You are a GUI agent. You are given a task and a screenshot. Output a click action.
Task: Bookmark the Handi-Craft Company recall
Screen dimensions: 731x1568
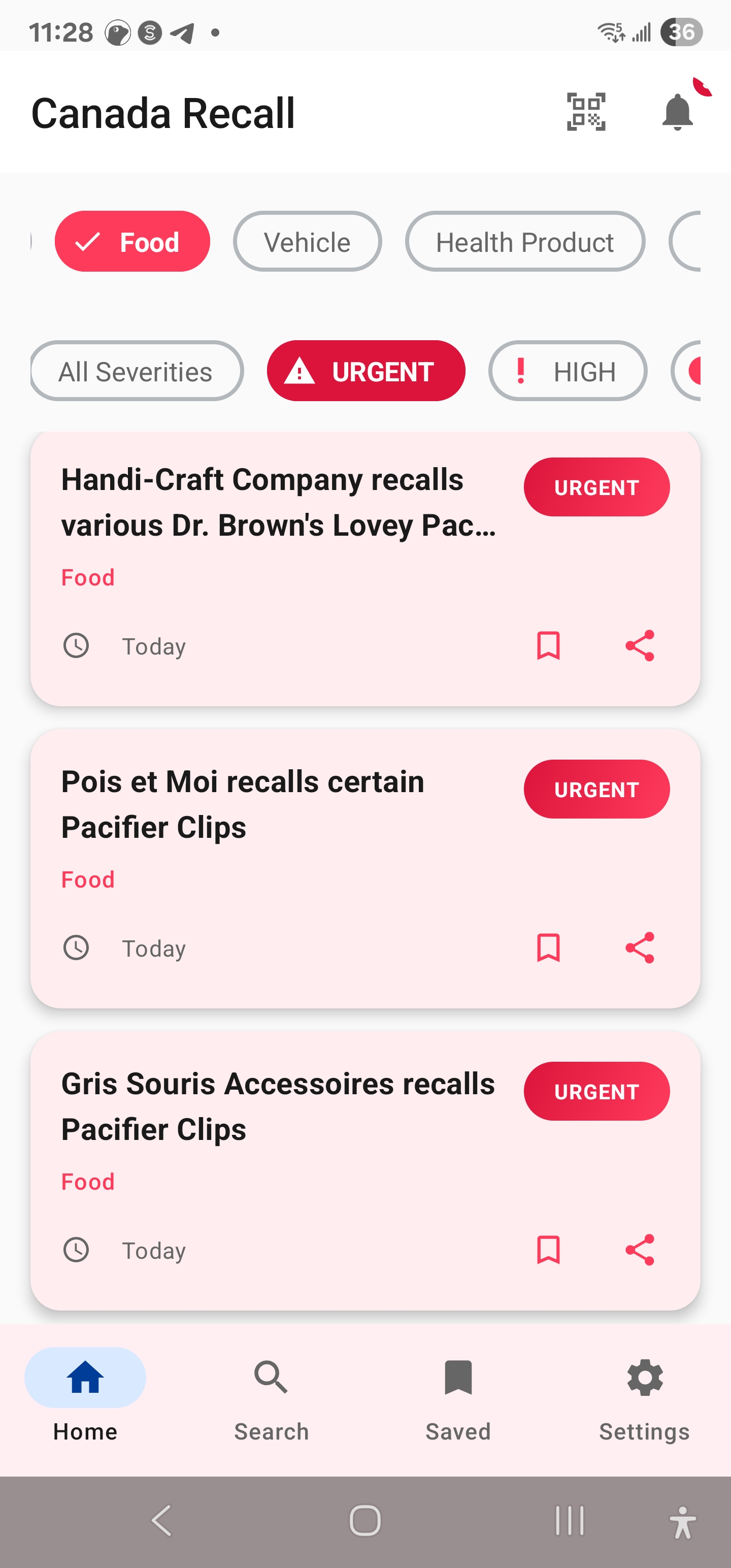548,646
